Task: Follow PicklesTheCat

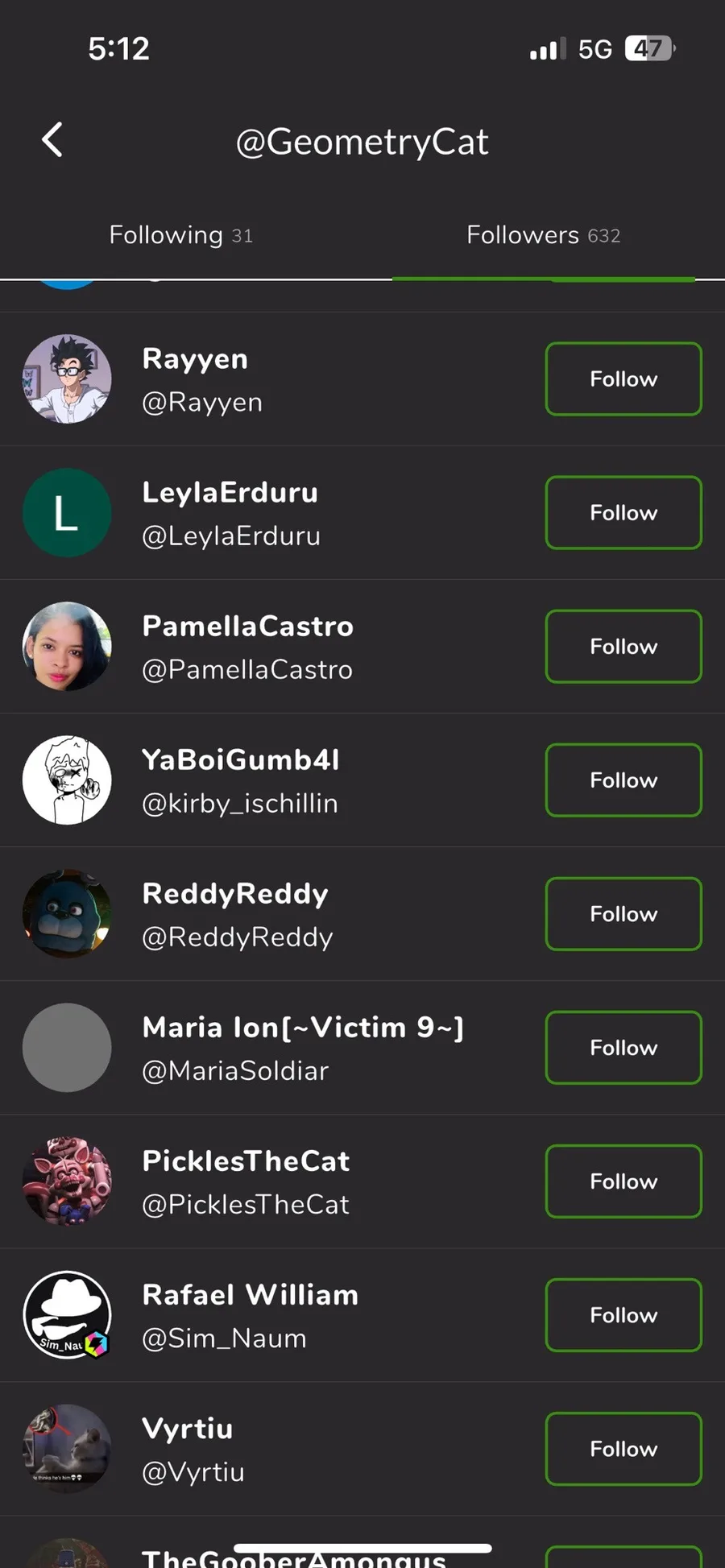Action: point(623,1181)
